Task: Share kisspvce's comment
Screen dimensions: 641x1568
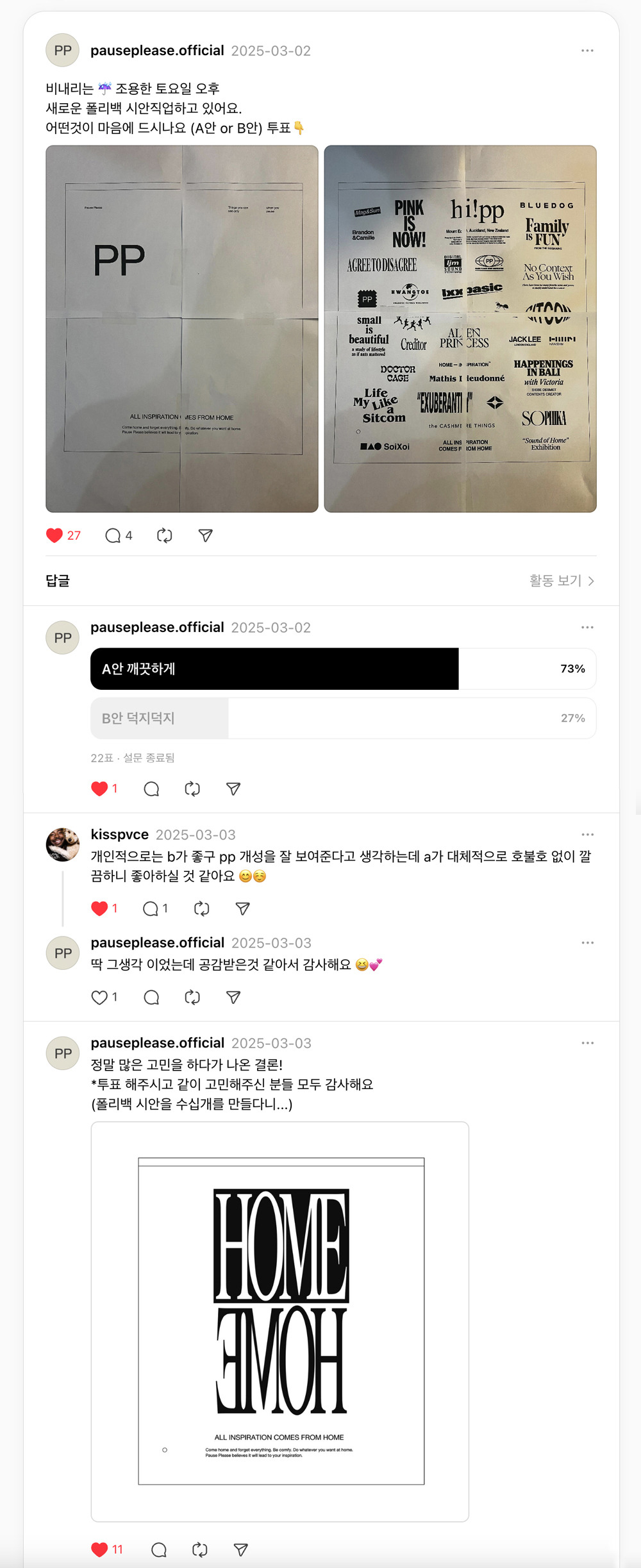Action: [x=242, y=908]
